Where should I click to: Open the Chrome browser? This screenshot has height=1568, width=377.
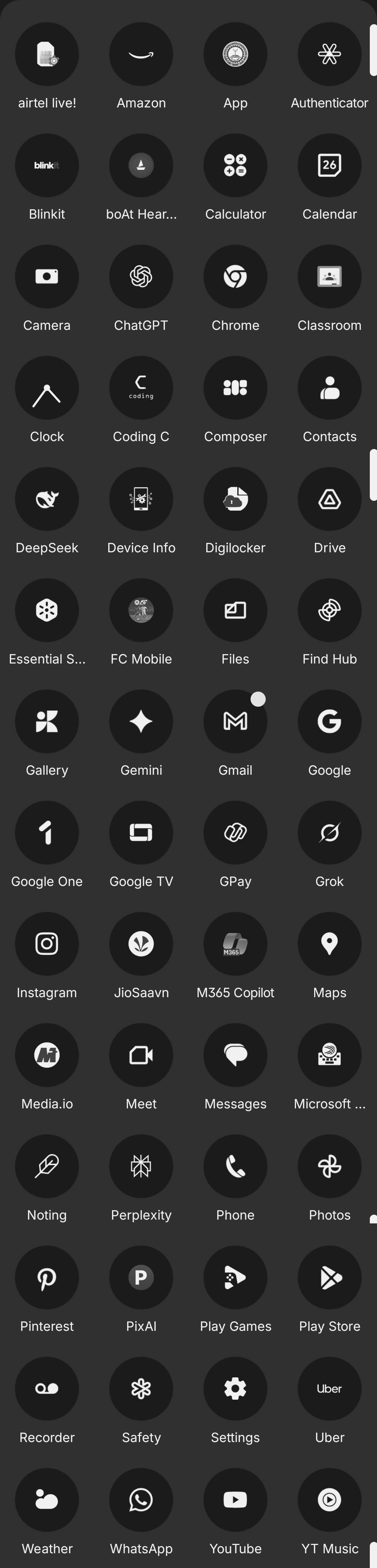(x=235, y=277)
